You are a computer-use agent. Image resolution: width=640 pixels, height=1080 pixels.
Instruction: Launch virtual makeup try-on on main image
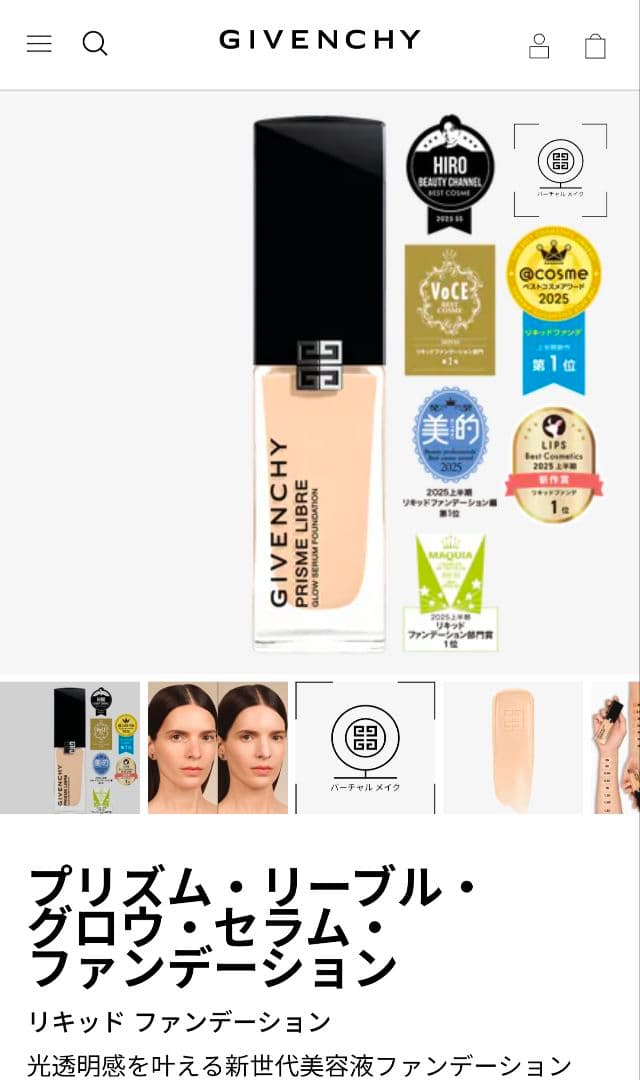tap(560, 170)
